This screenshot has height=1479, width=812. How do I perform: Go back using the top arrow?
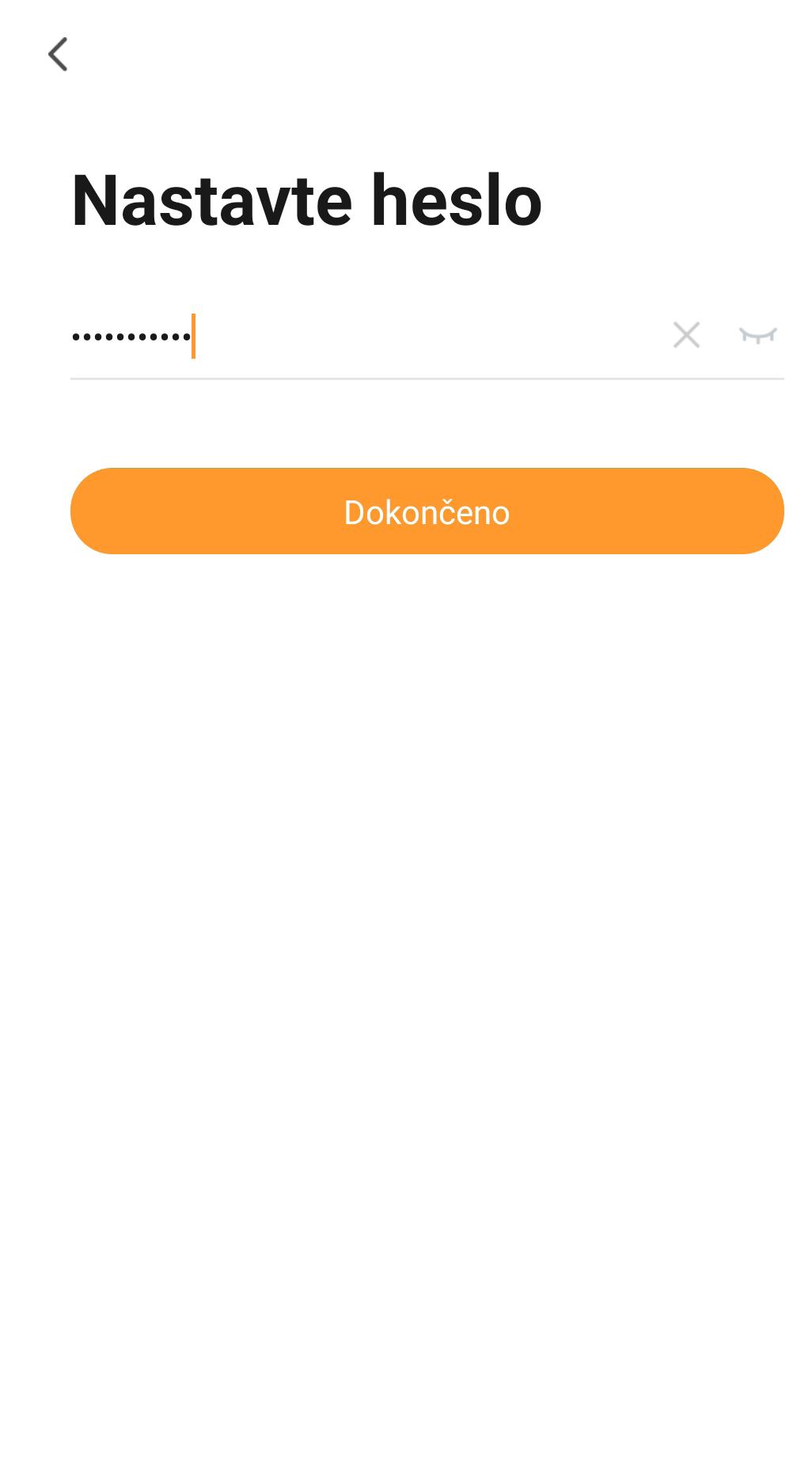pyautogui.click(x=58, y=54)
